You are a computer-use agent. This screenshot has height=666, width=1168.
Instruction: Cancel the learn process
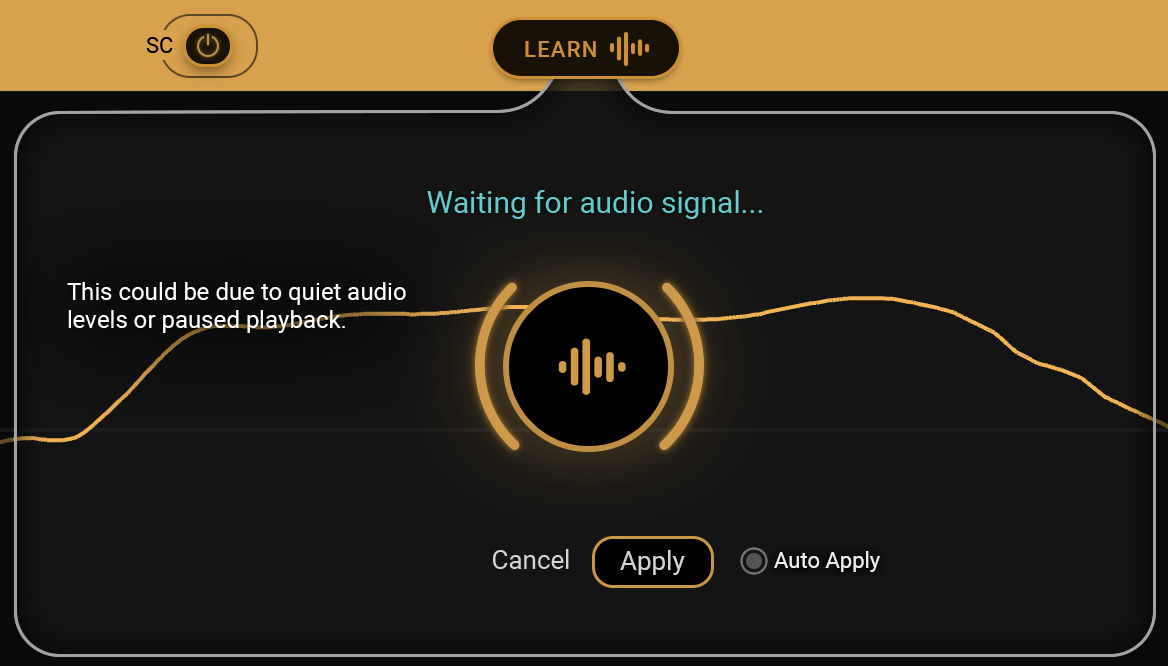(x=530, y=560)
